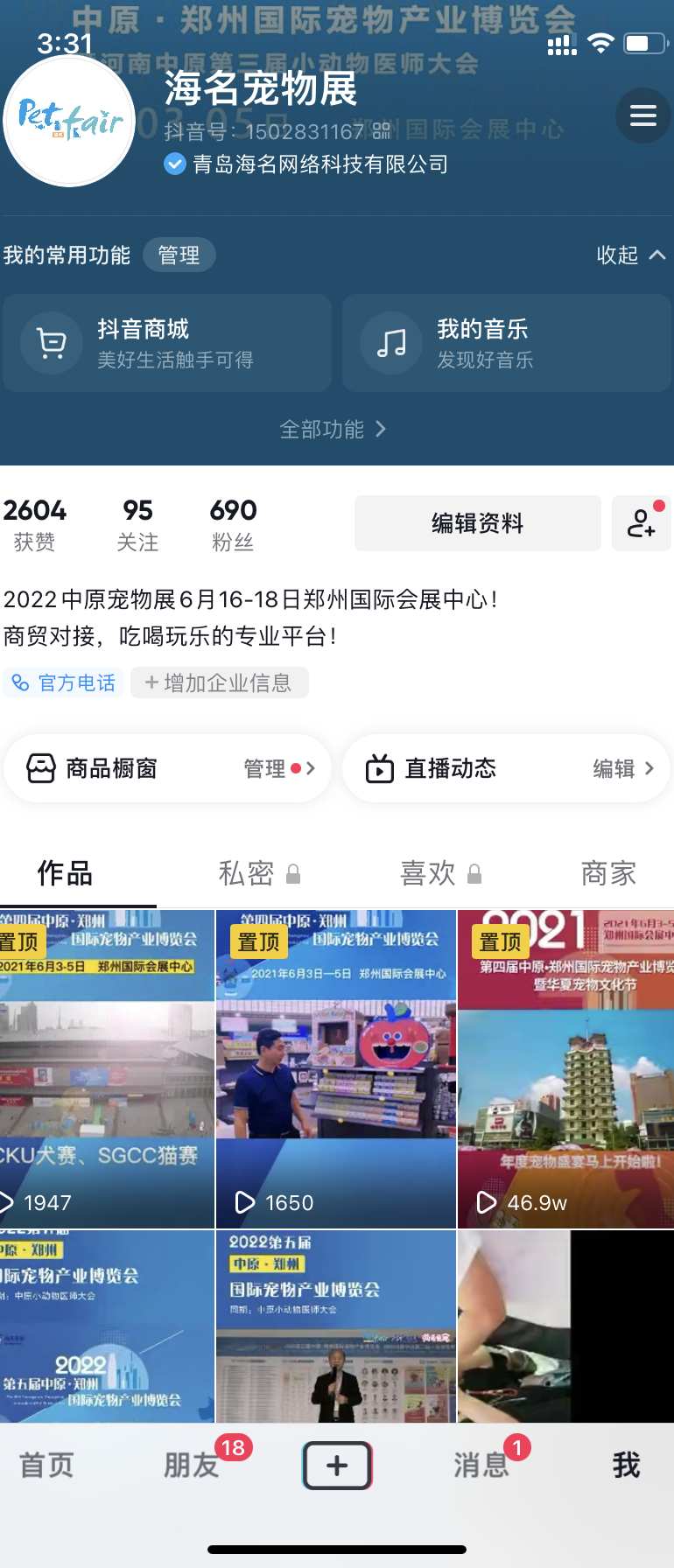674x1568 pixels.
Task: Open the pinned video with 1650 plays
Action: pyautogui.click(x=336, y=1069)
